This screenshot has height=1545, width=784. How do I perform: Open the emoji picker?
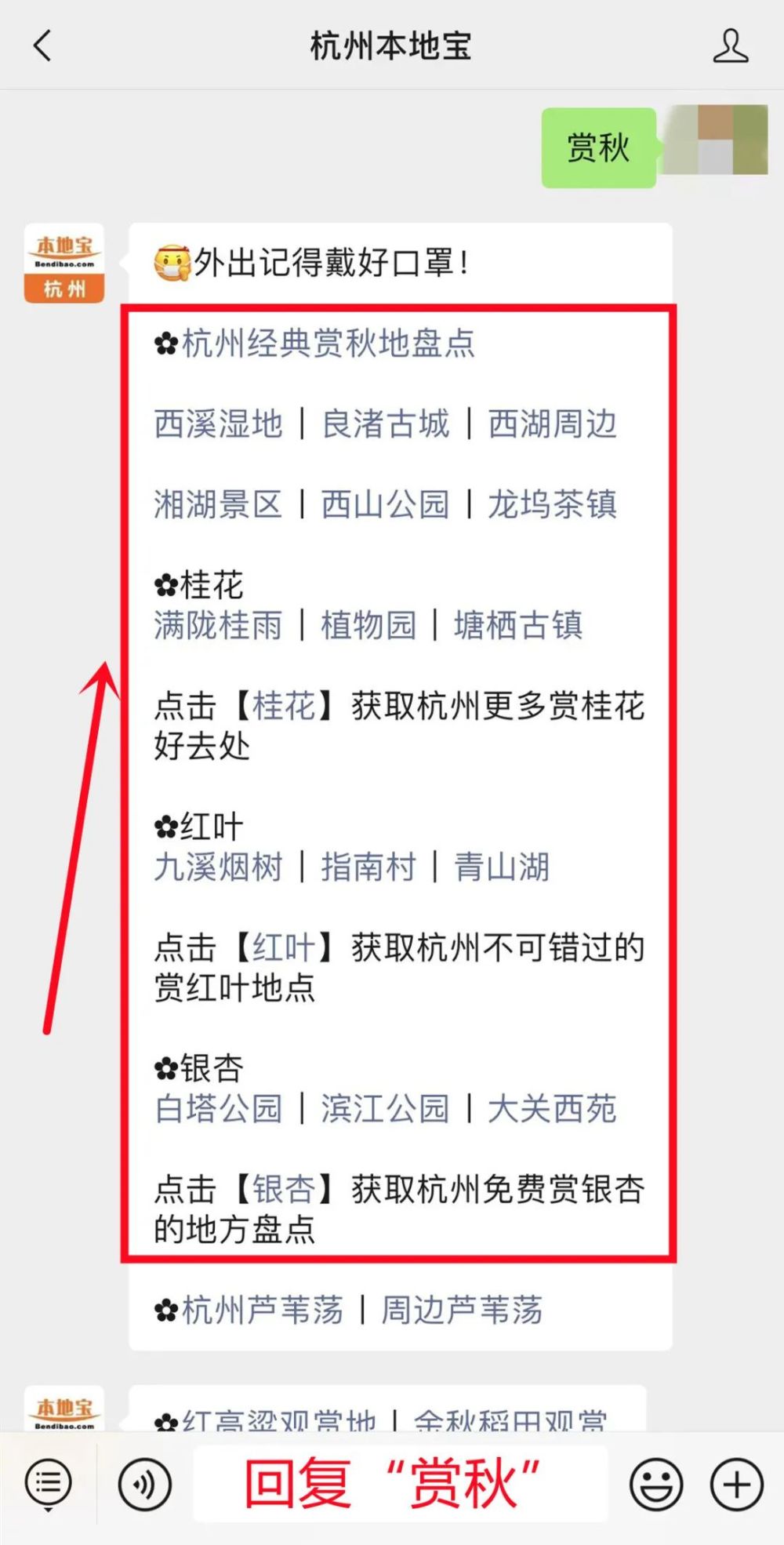pyautogui.click(x=656, y=1485)
